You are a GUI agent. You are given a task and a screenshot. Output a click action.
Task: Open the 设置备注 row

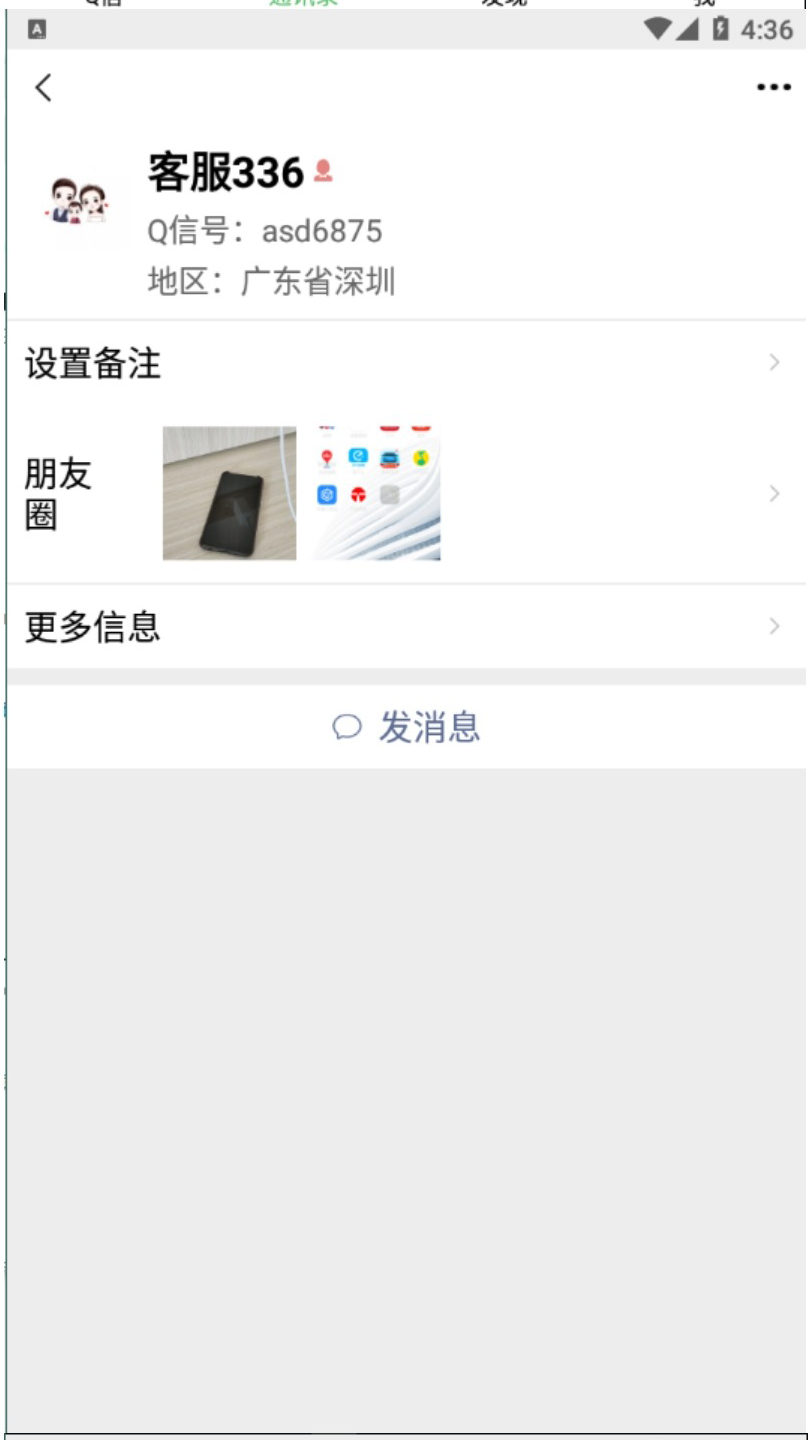point(405,363)
